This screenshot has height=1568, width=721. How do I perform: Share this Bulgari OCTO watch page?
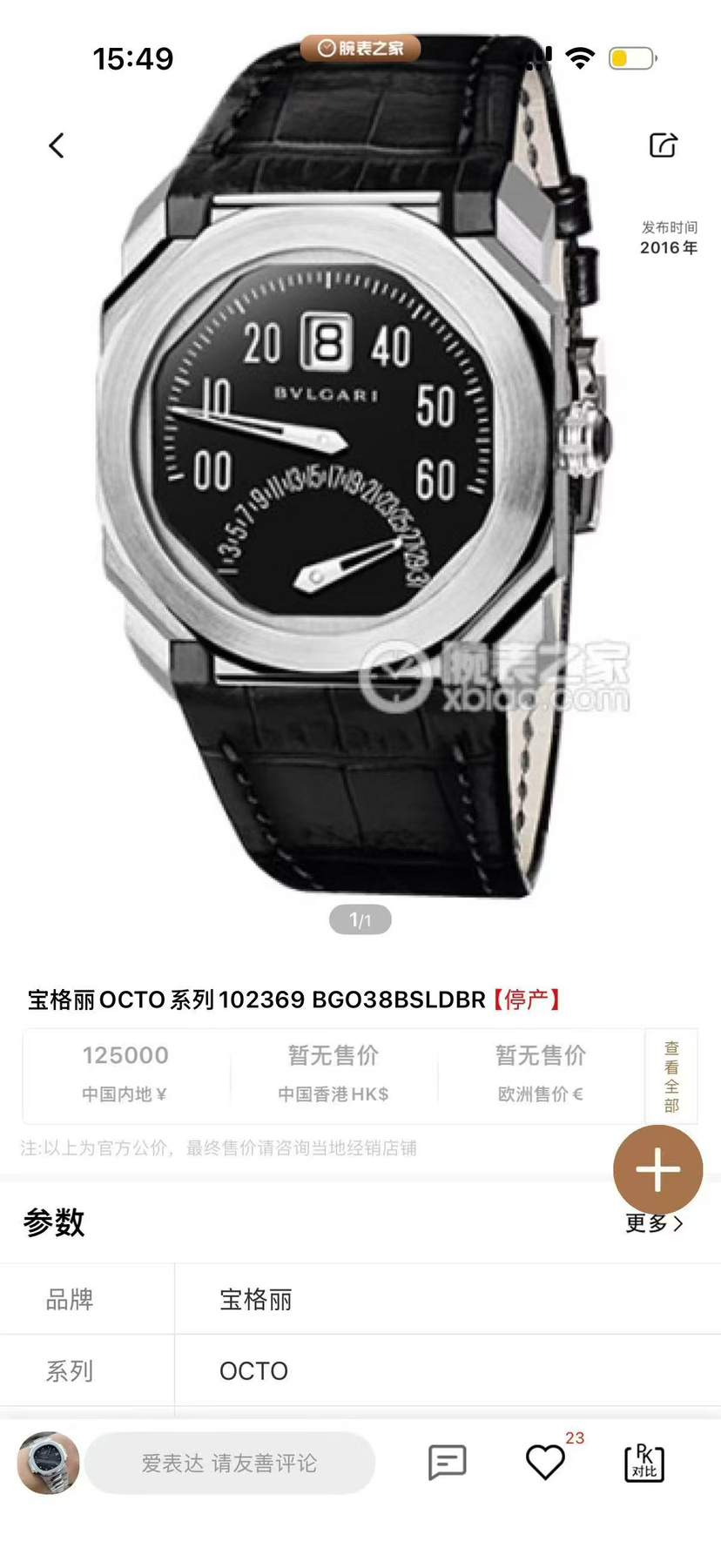point(663,145)
